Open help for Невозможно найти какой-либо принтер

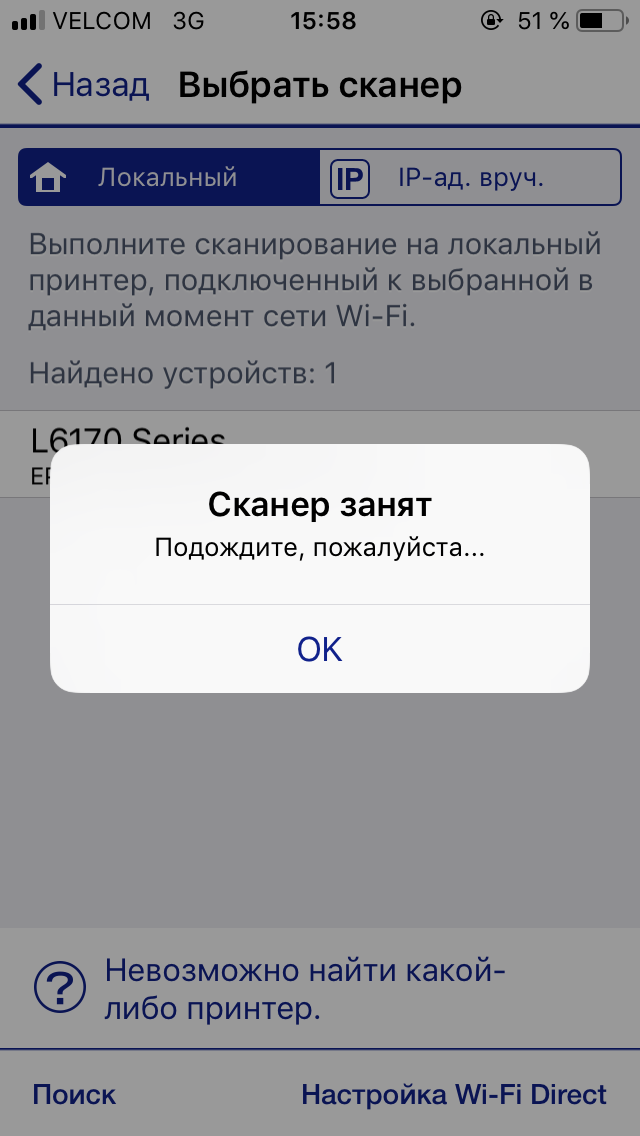click(320, 987)
